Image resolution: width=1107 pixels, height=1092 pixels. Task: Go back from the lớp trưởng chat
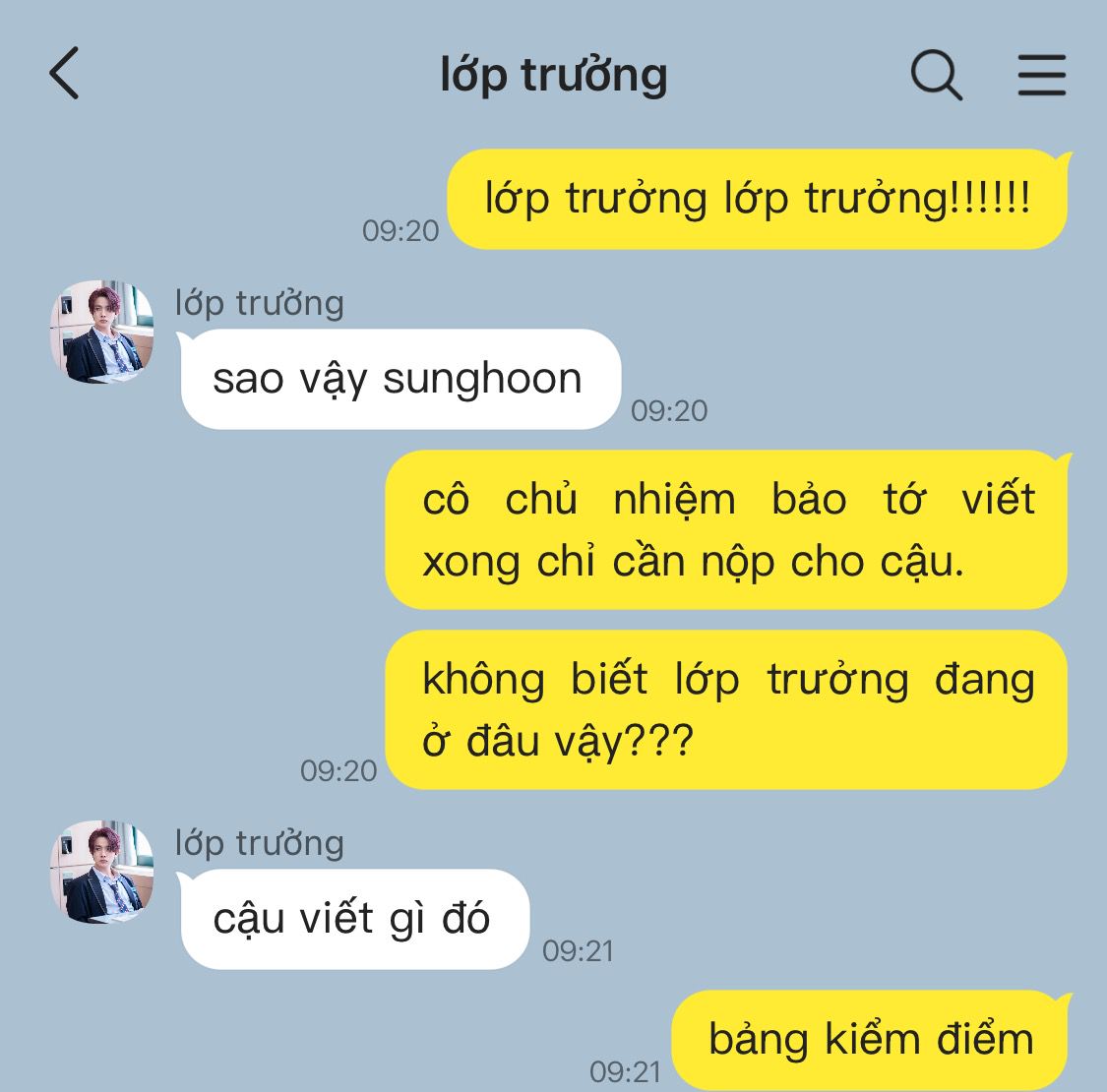pos(65,74)
